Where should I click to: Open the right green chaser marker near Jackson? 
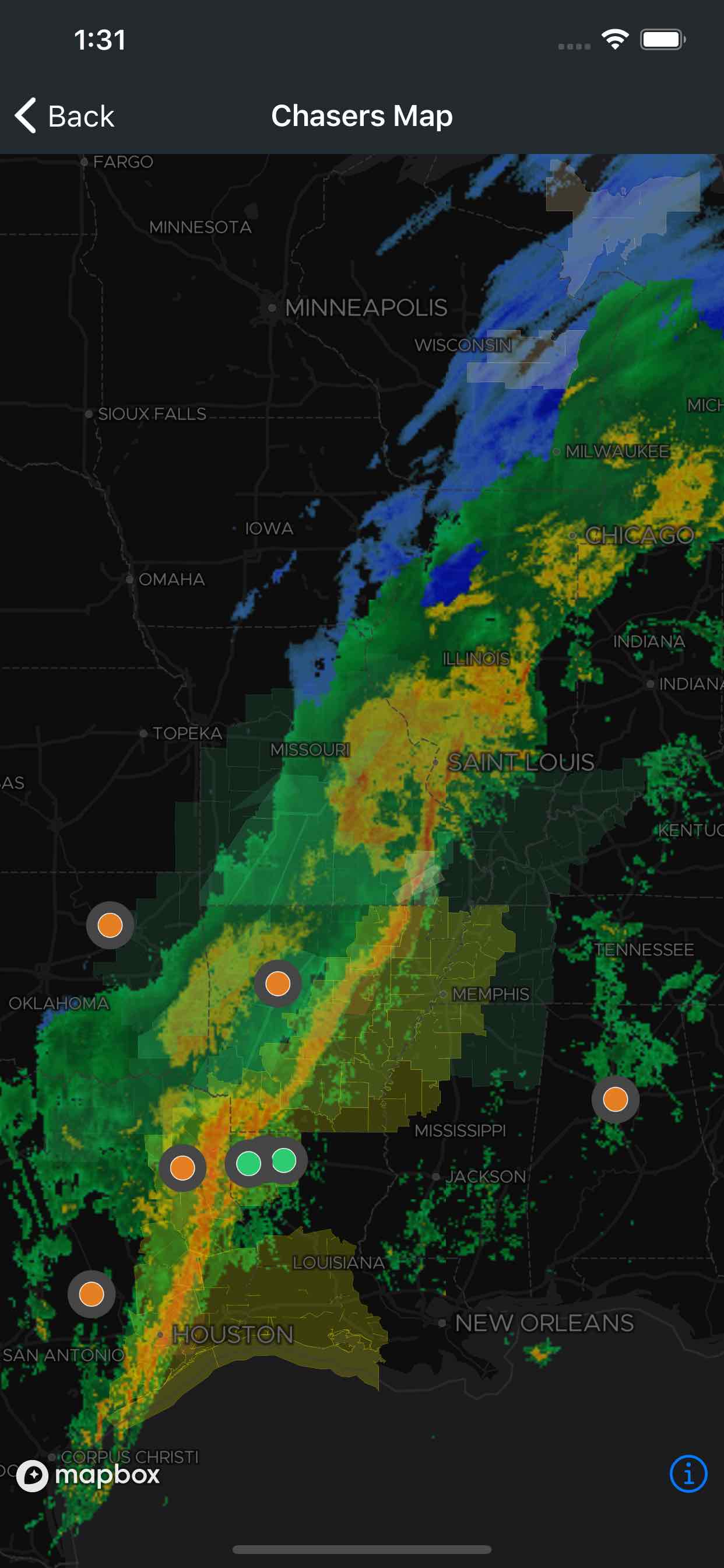(x=283, y=1161)
